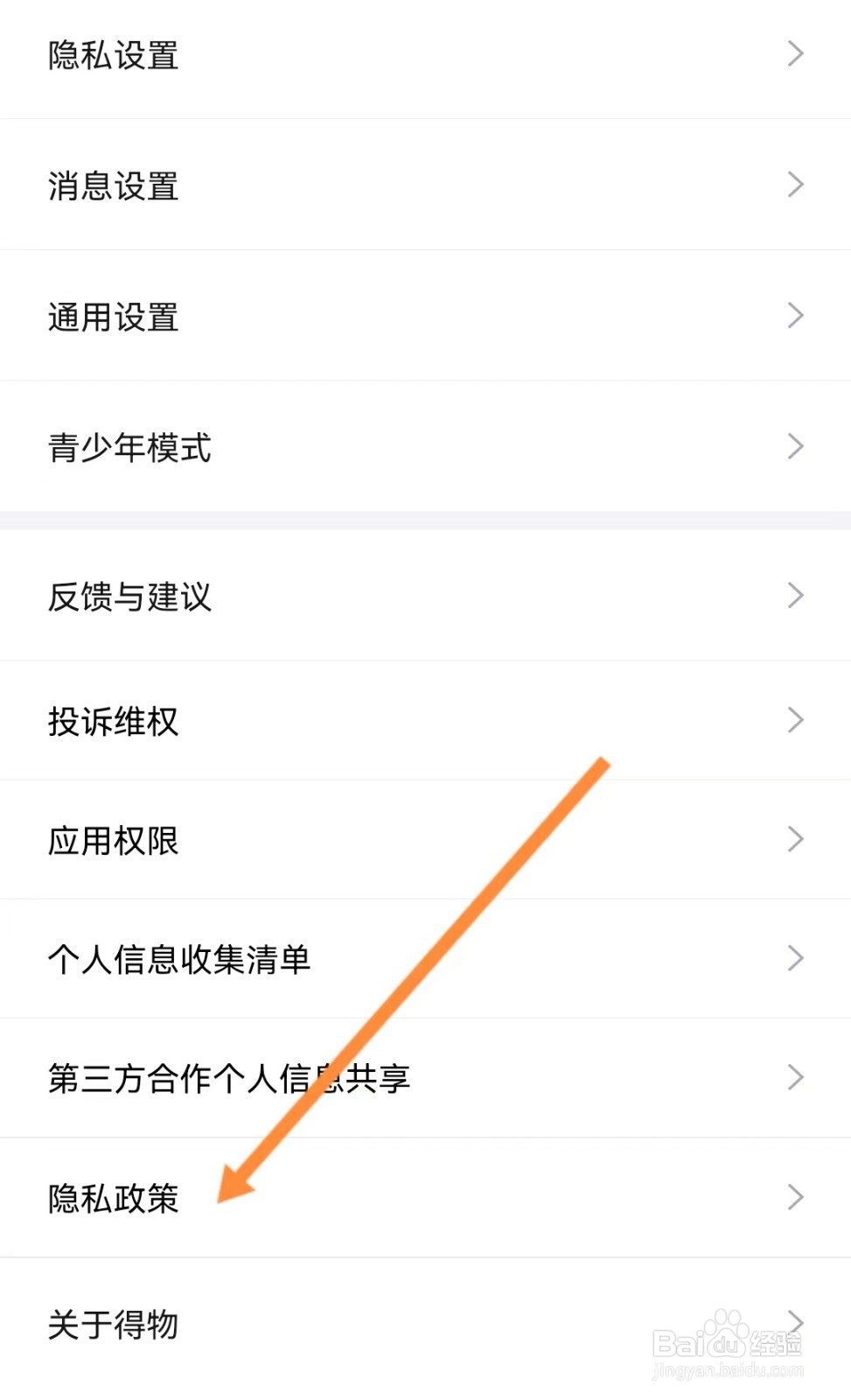
Task: Enter 青少年模式 teen mode settings
Action: [x=131, y=448]
